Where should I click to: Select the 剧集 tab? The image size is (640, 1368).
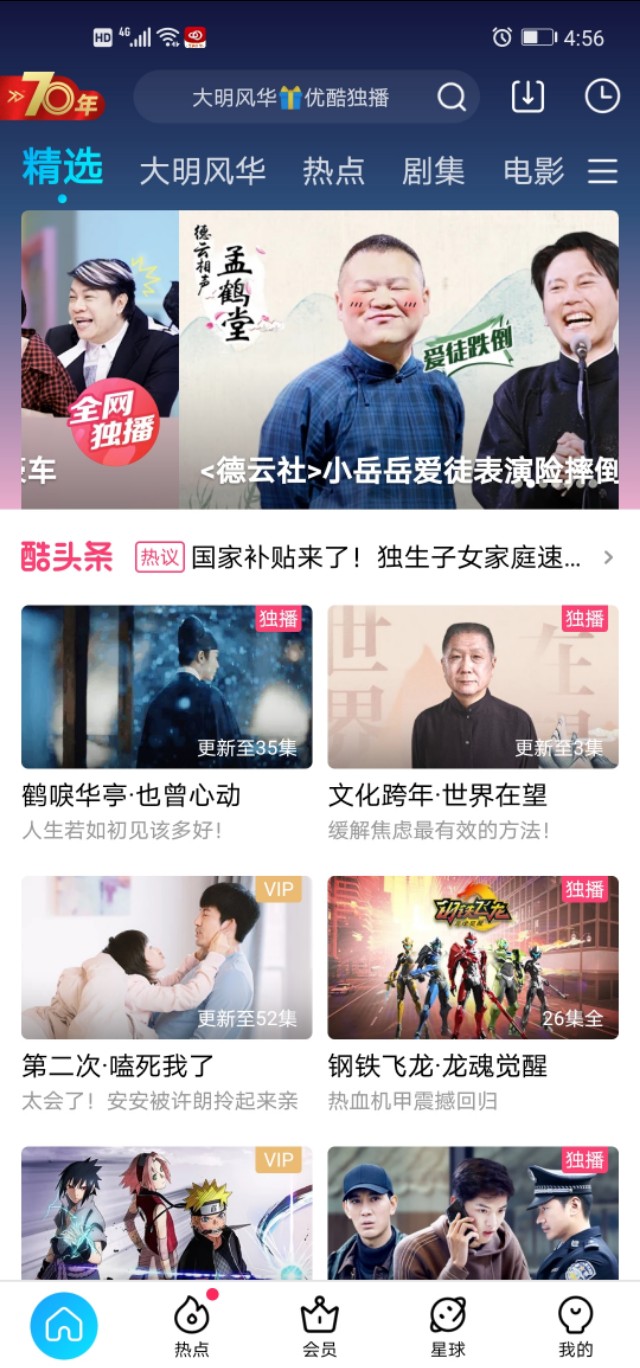[x=433, y=171]
